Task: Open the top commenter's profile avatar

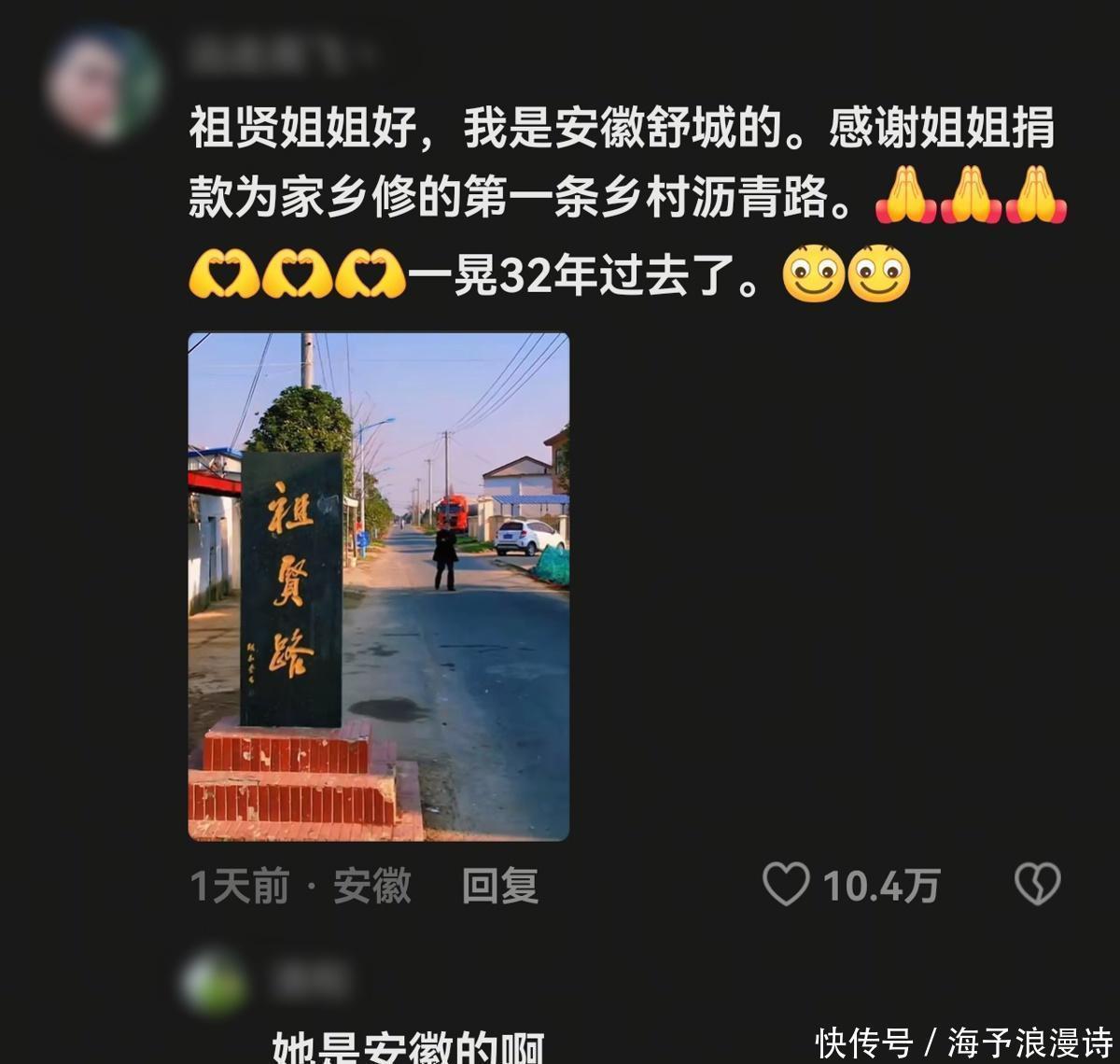Action: pos(104,83)
